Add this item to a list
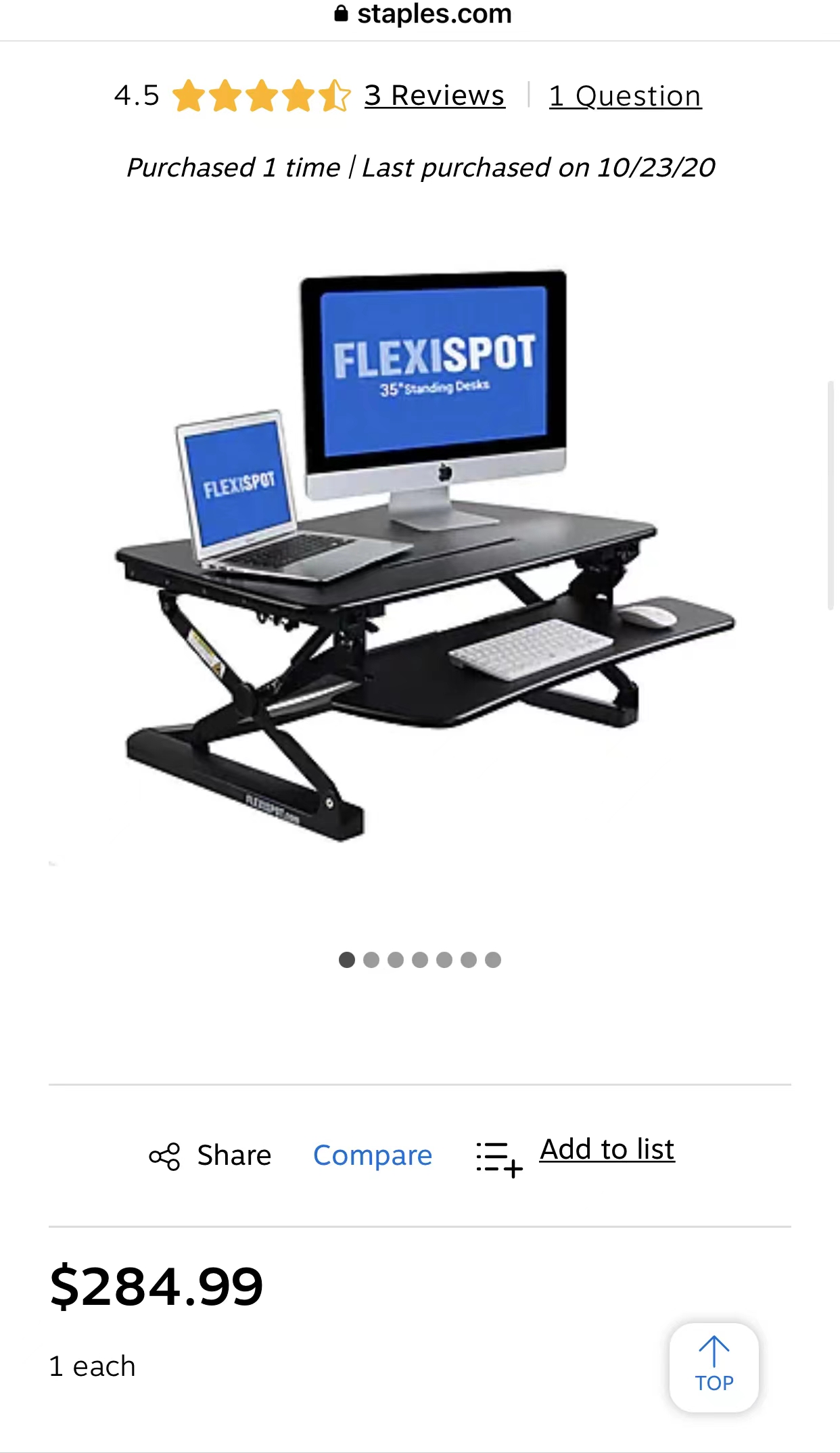840x1453 pixels. click(606, 1150)
